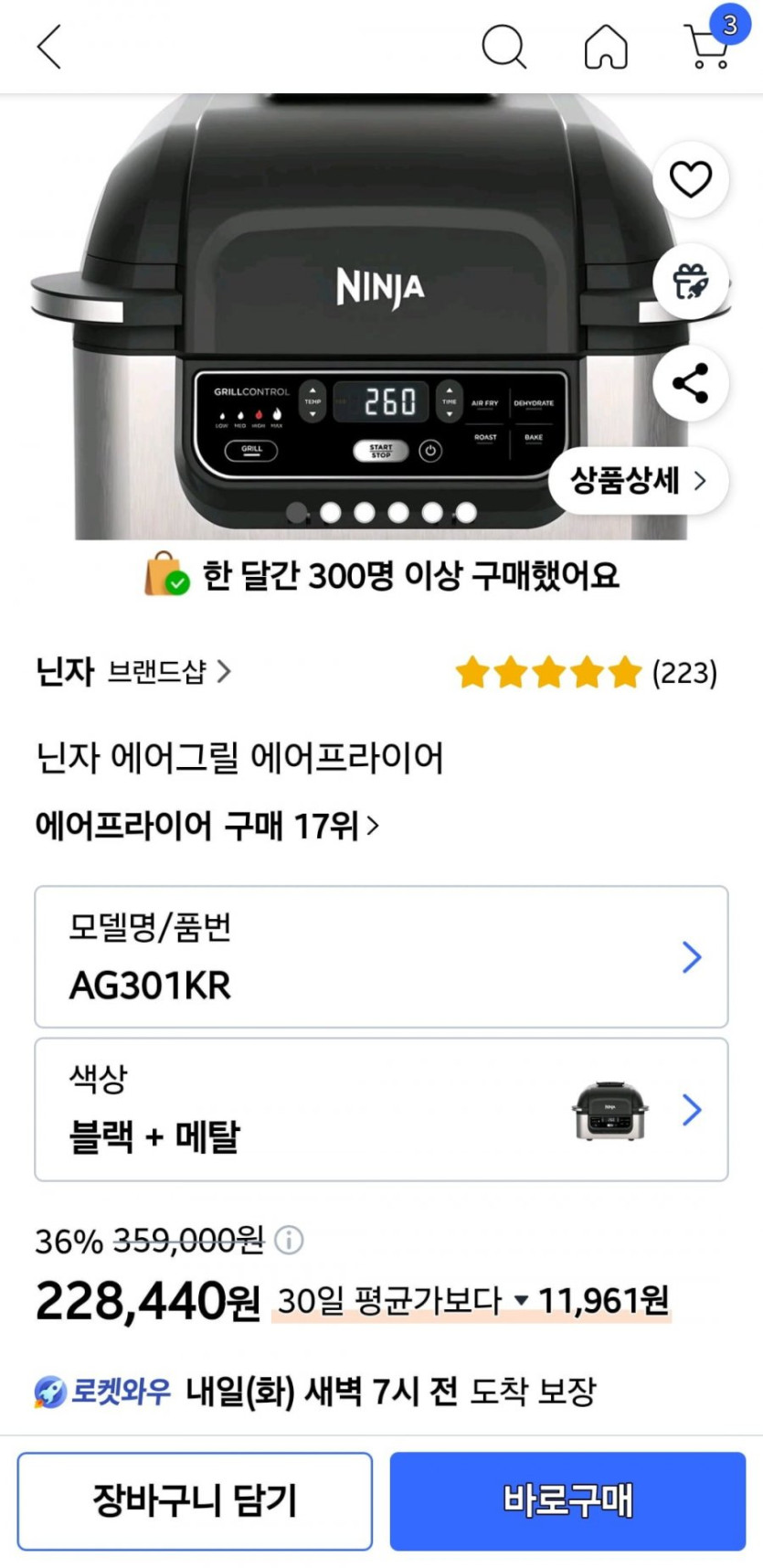
Task: Tap 장바구니 담기 to add to cart
Action: coord(195,1500)
